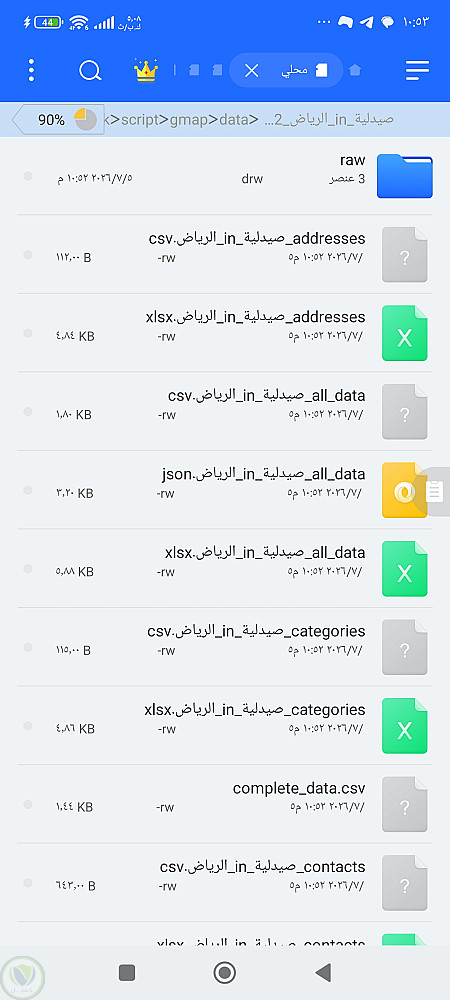Screen dimensions: 450x1000
Task: Open the addresses.xlsx spreadsheet
Action: 225,332
